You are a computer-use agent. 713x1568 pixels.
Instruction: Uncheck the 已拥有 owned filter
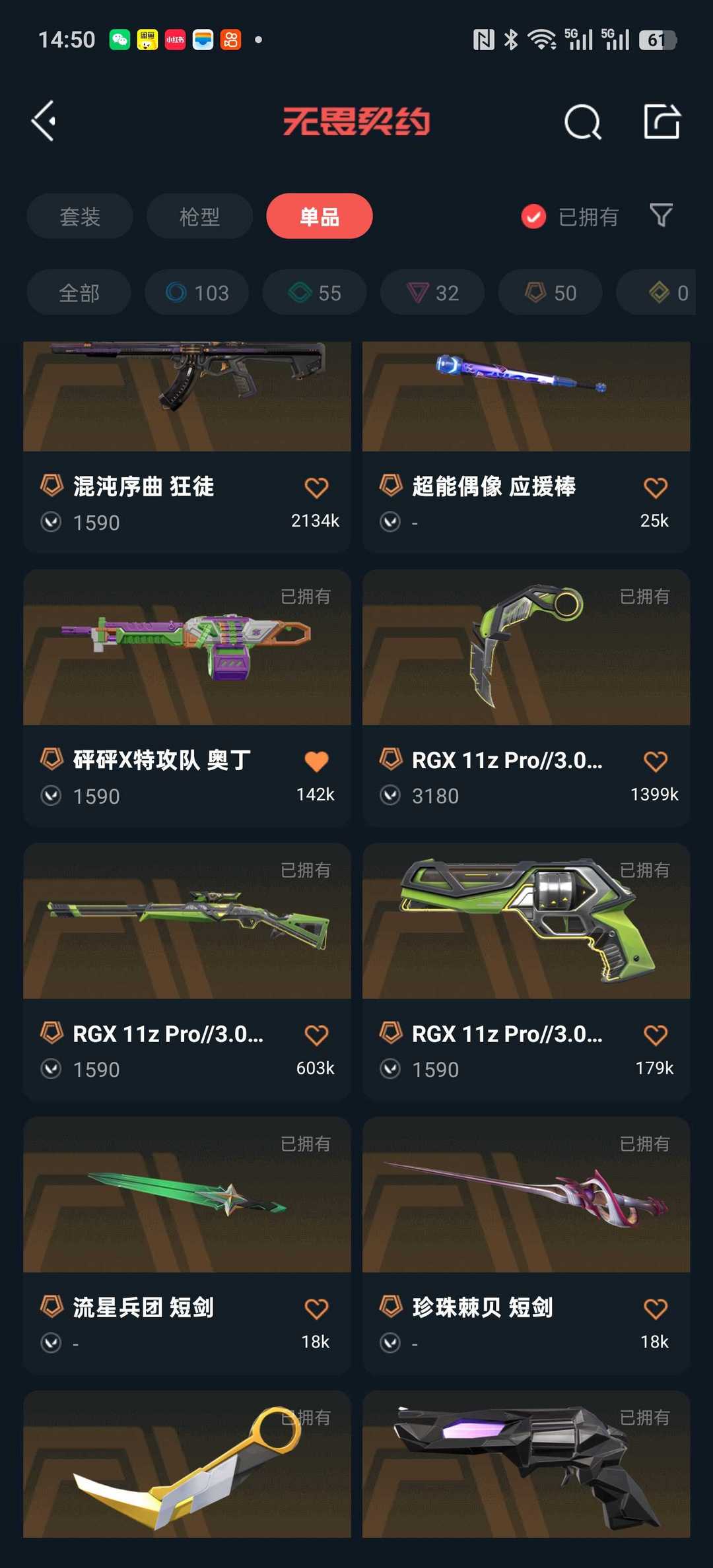coord(569,216)
